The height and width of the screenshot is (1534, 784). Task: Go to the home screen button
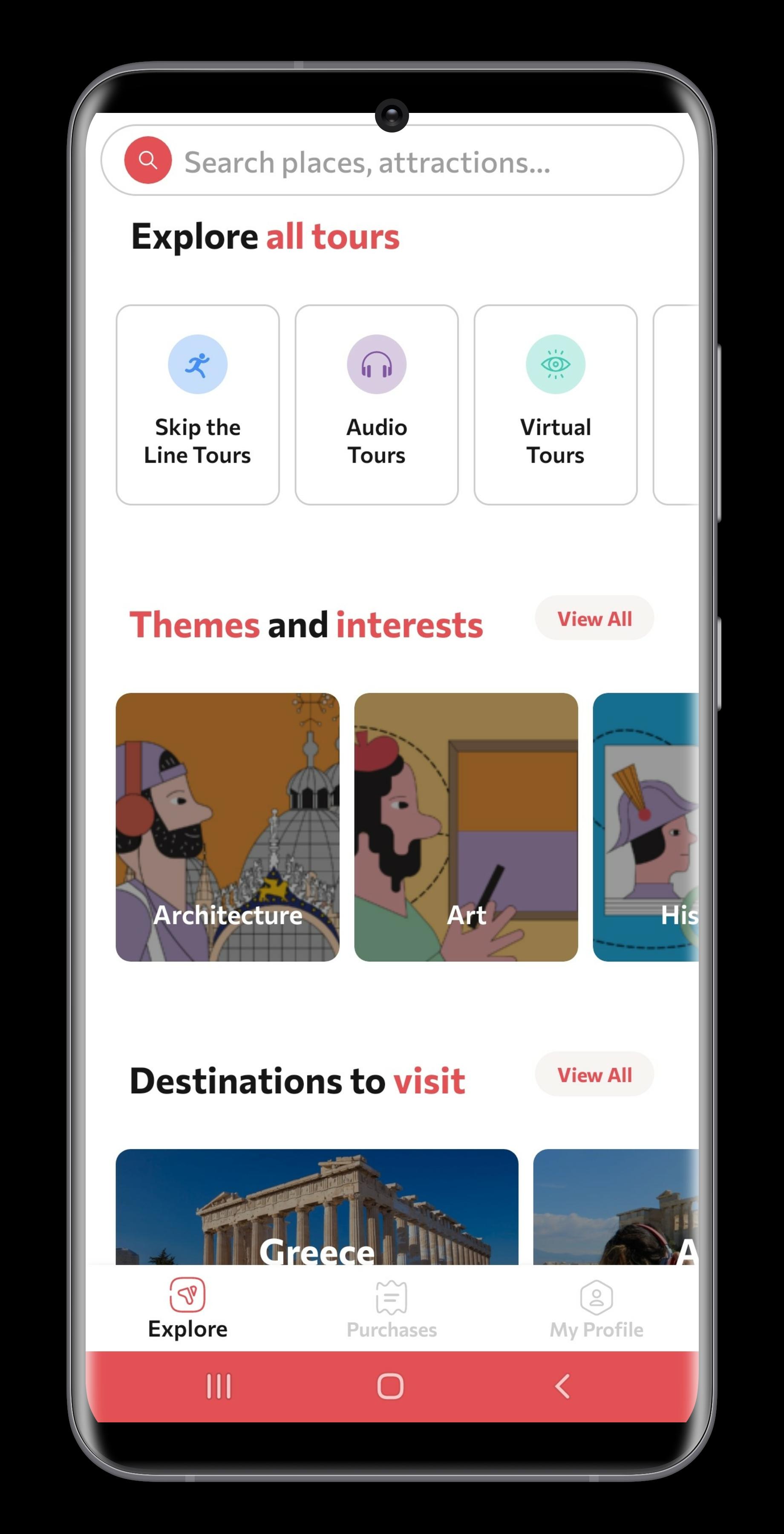click(391, 1386)
